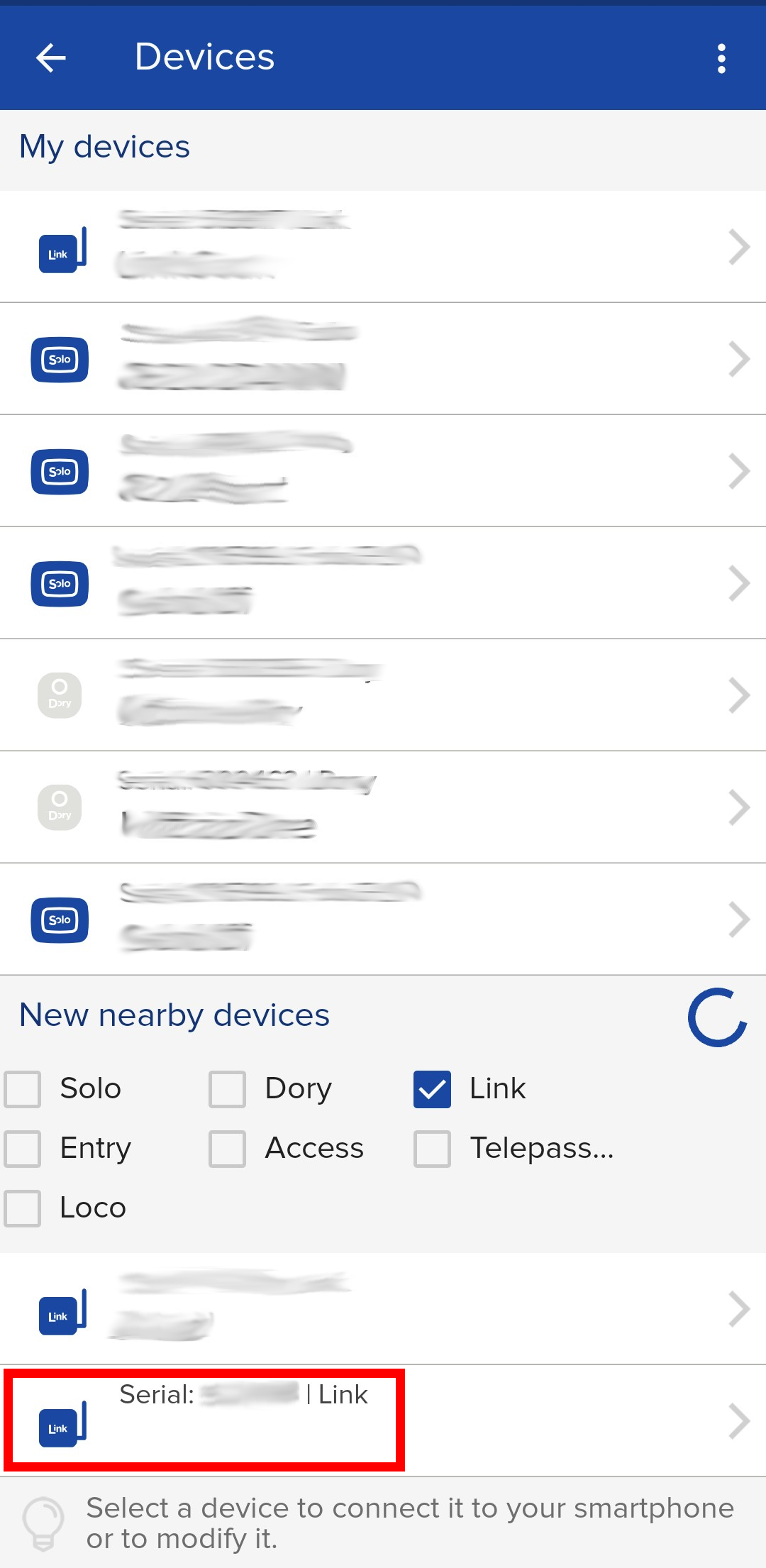766x1568 pixels.
Task: Tick the Dory filter checkbox
Action: pyautogui.click(x=228, y=1089)
